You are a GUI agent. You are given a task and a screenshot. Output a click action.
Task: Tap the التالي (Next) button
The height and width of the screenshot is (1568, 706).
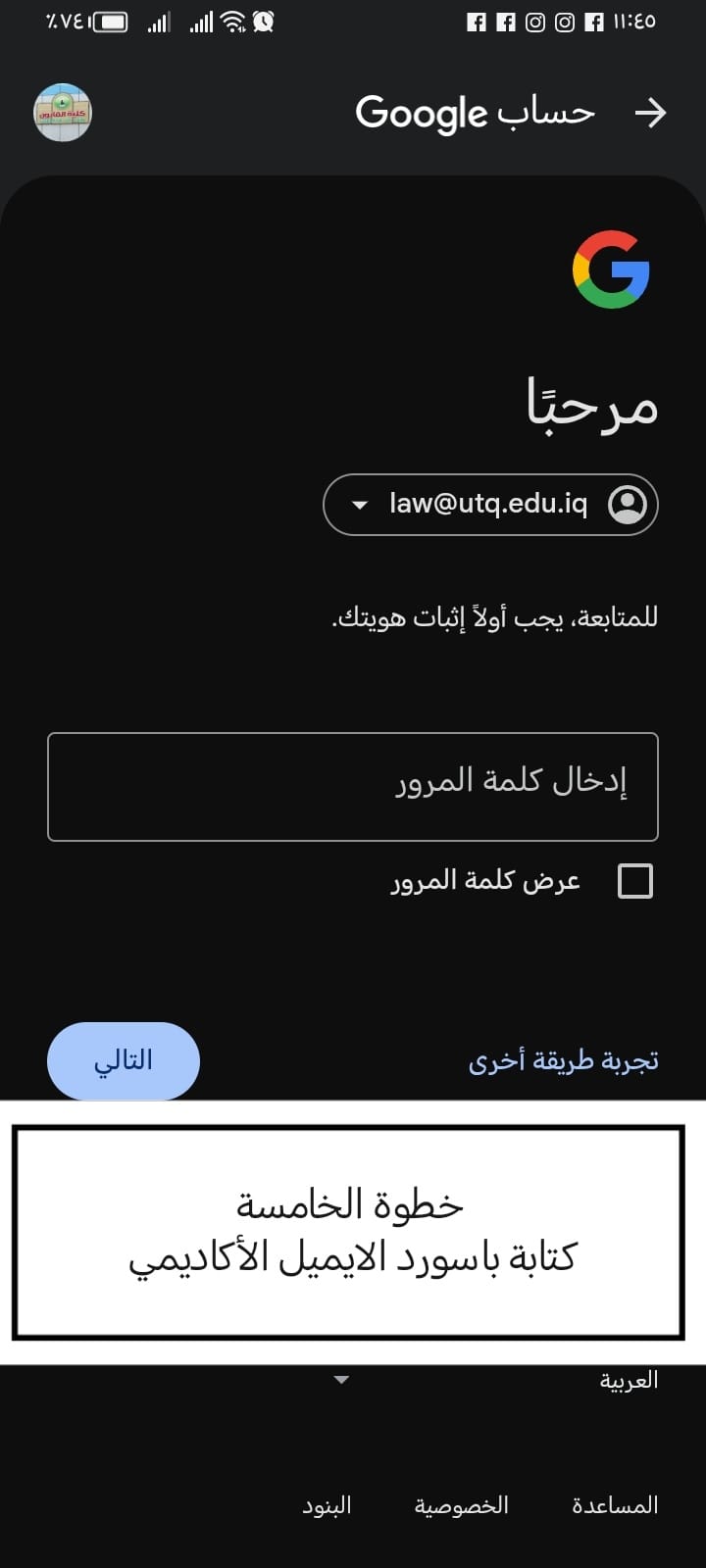(124, 1060)
